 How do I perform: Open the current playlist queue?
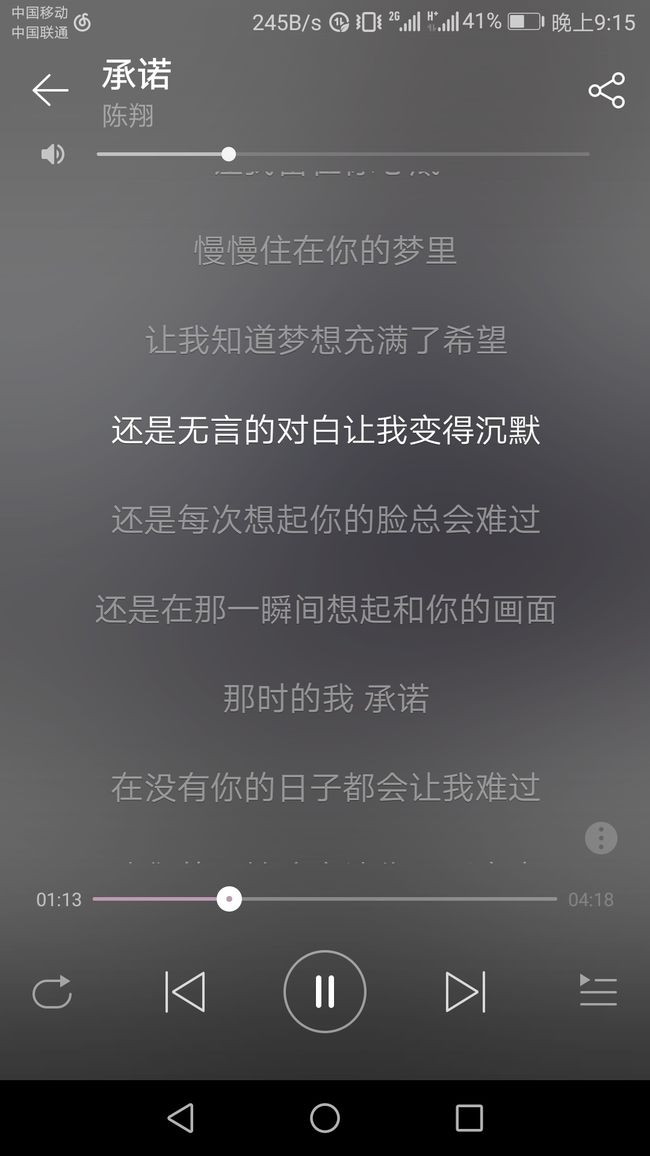[598, 991]
